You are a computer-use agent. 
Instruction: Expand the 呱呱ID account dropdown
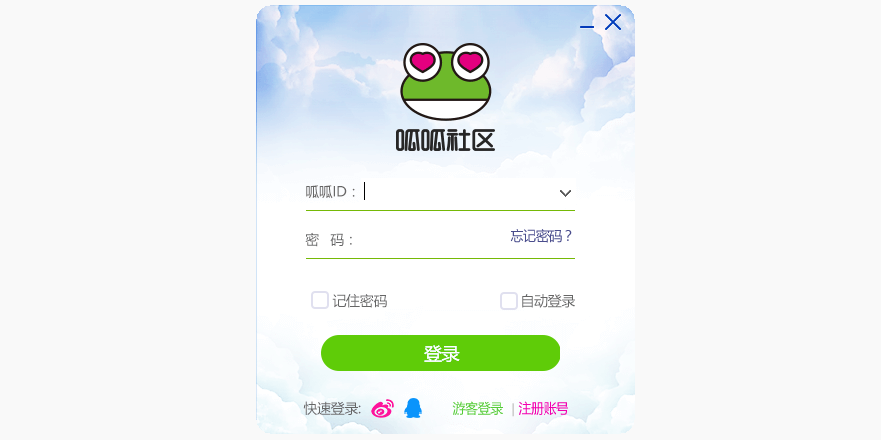click(x=565, y=193)
